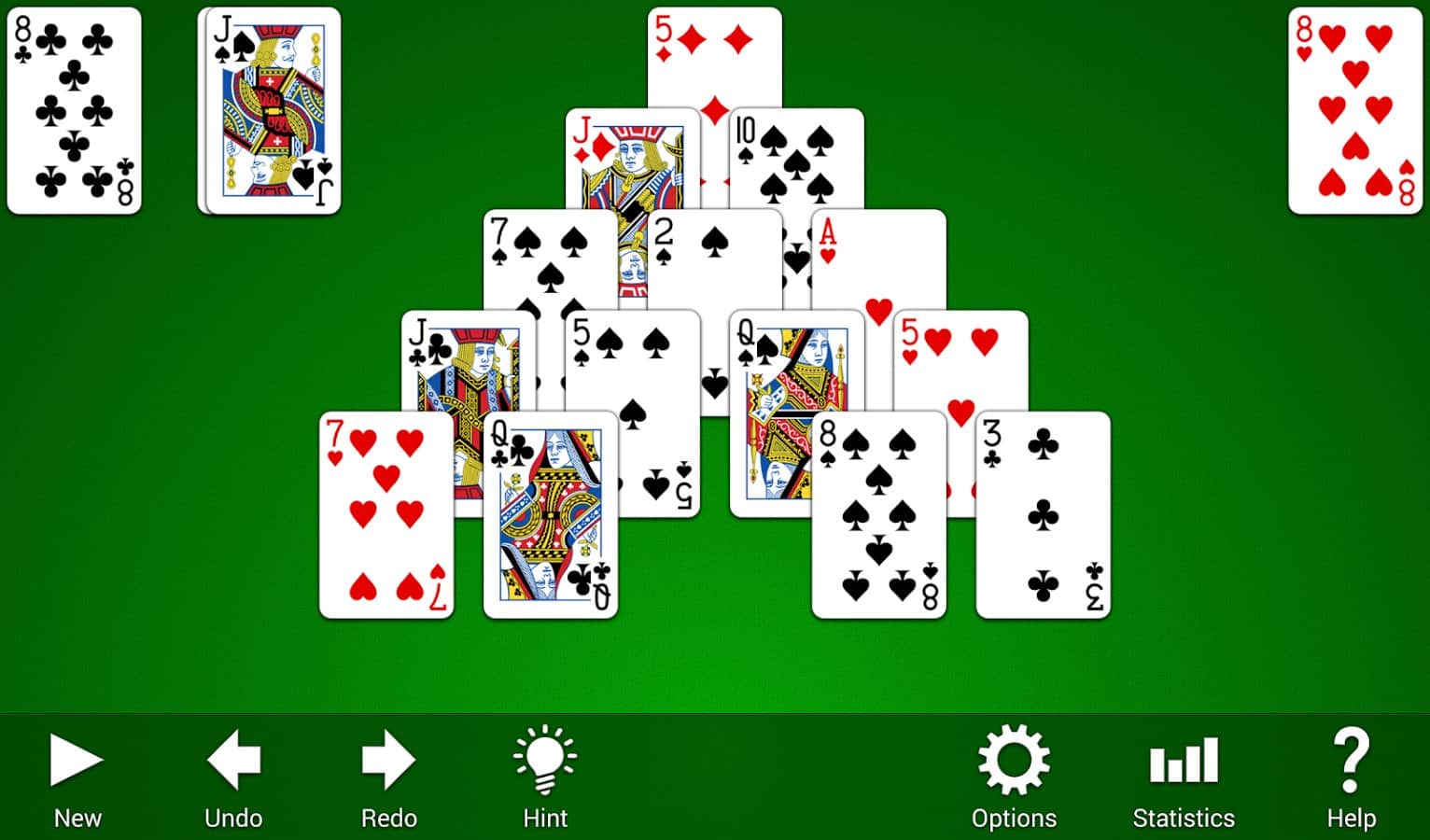
Task: Select the 7 of hearts card
Action: pyautogui.click(x=386, y=515)
